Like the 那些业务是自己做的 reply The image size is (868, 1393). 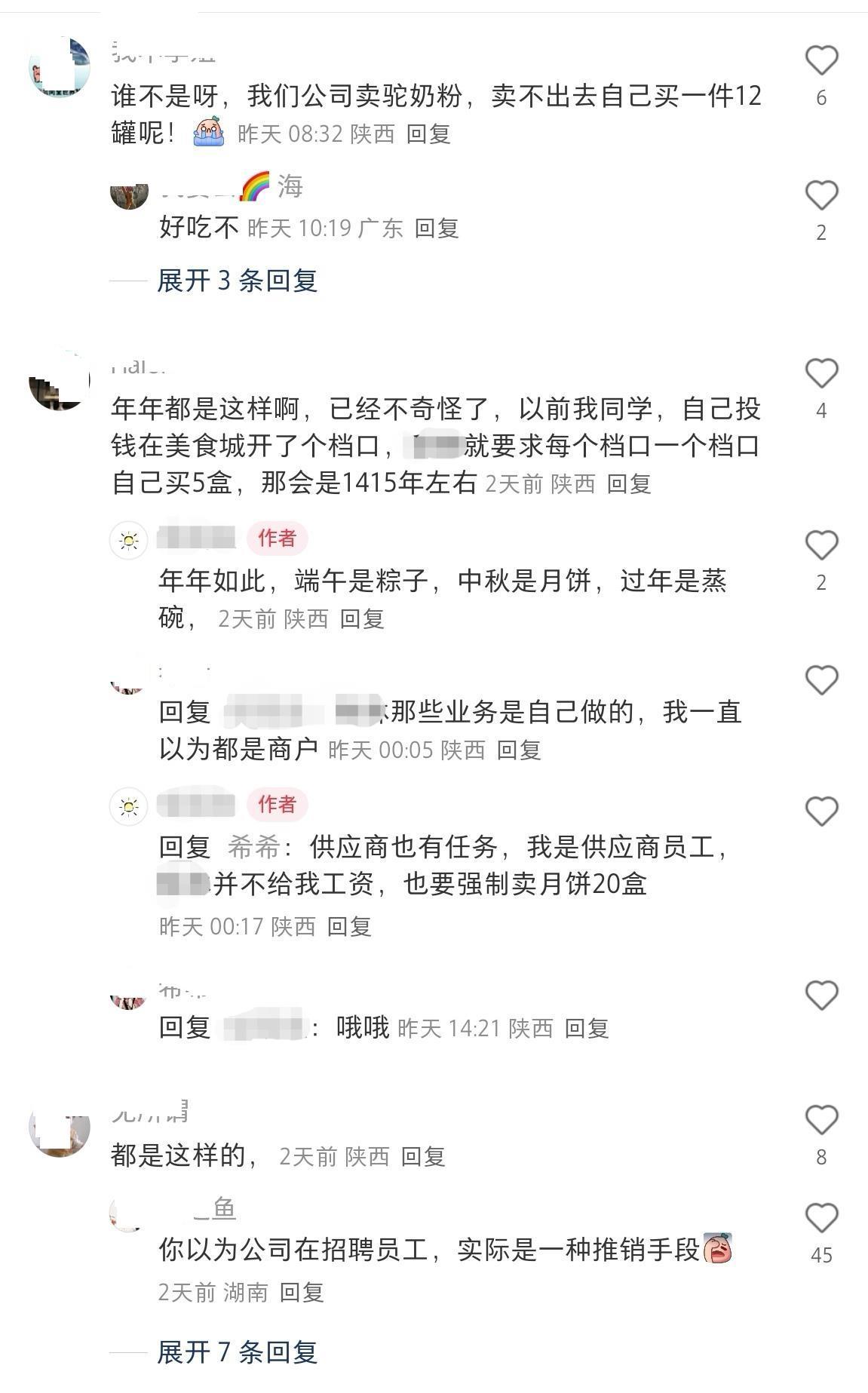821,680
